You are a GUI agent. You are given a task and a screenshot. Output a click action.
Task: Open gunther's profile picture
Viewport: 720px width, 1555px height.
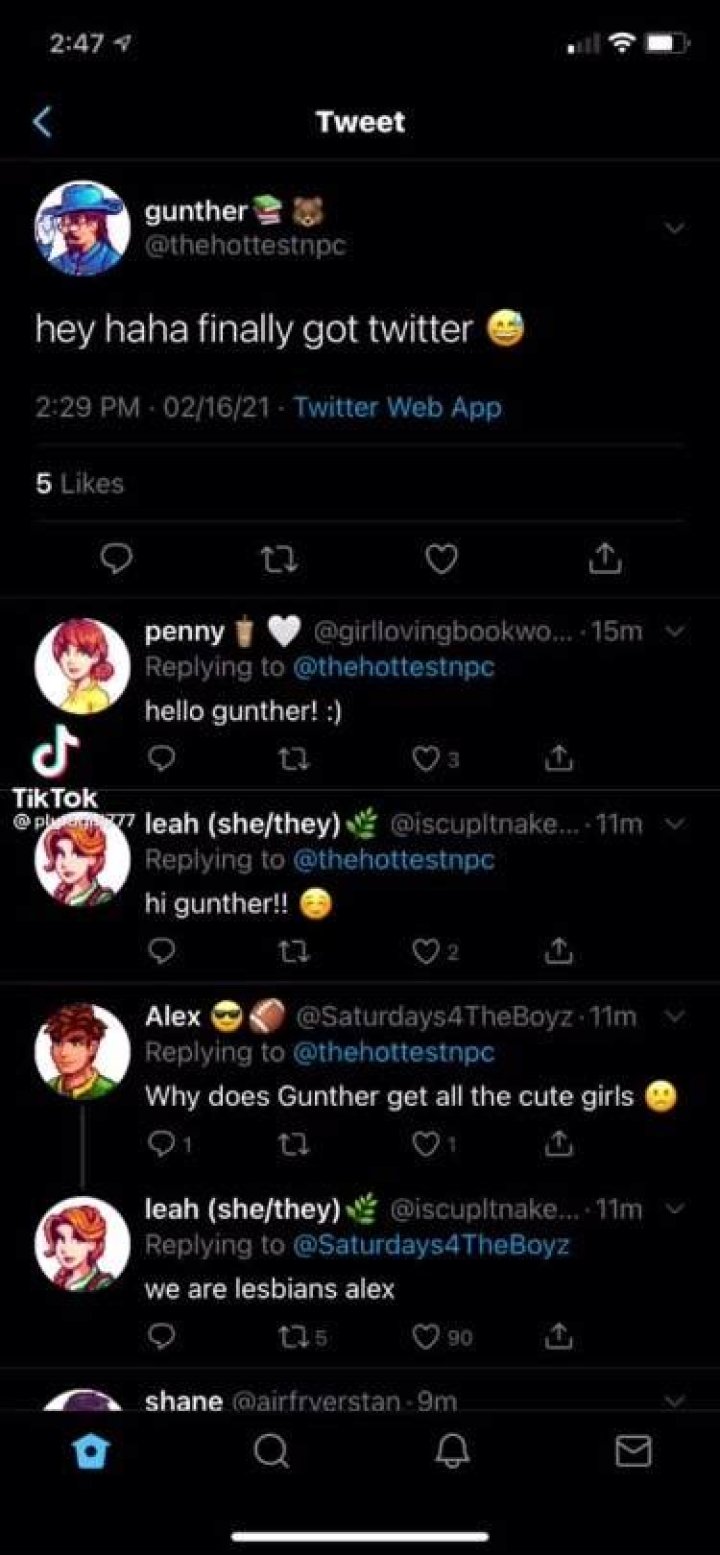point(82,228)
